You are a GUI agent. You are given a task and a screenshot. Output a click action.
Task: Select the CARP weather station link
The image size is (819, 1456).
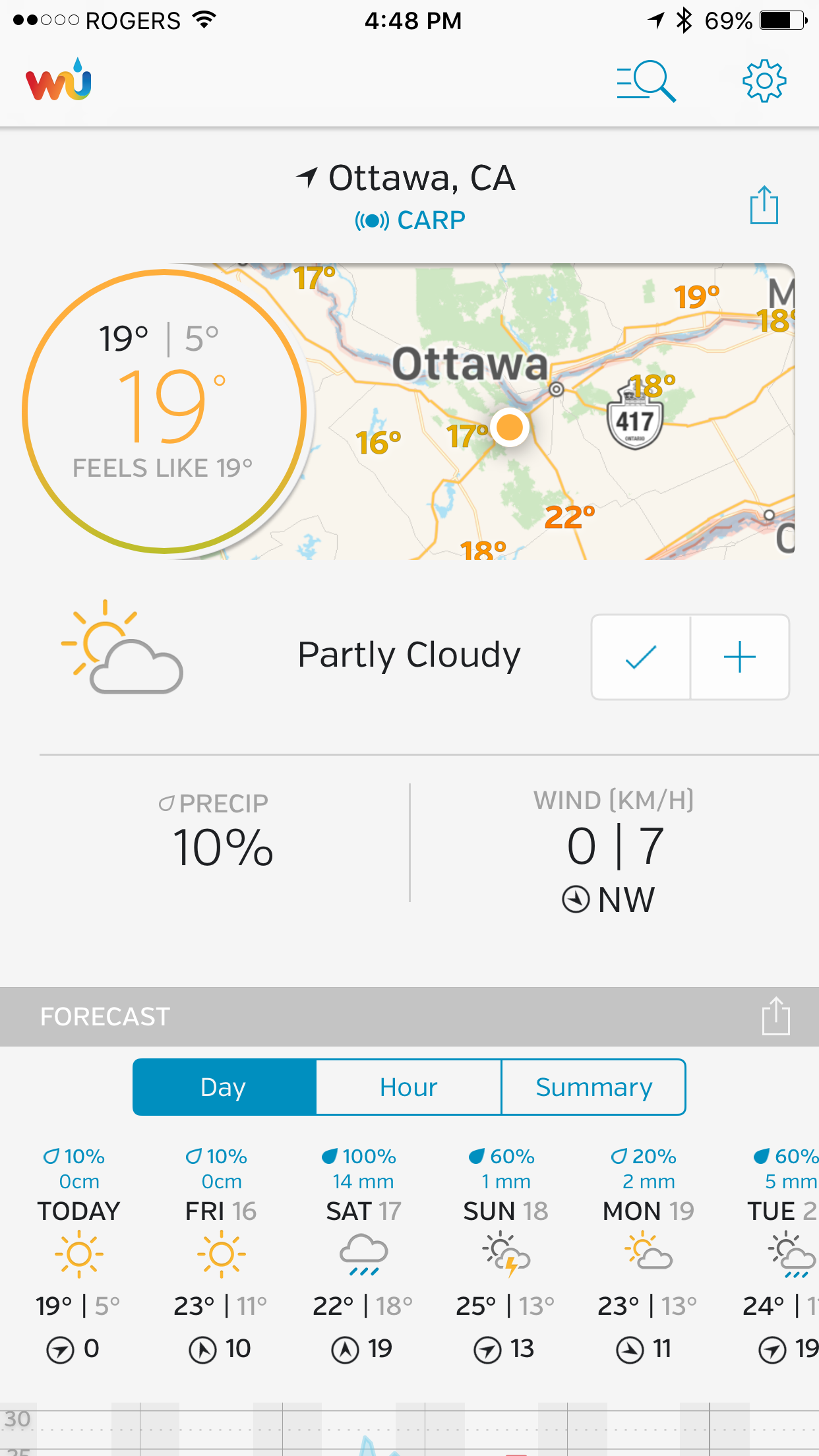pyautogui.click(x=410, y=220)
